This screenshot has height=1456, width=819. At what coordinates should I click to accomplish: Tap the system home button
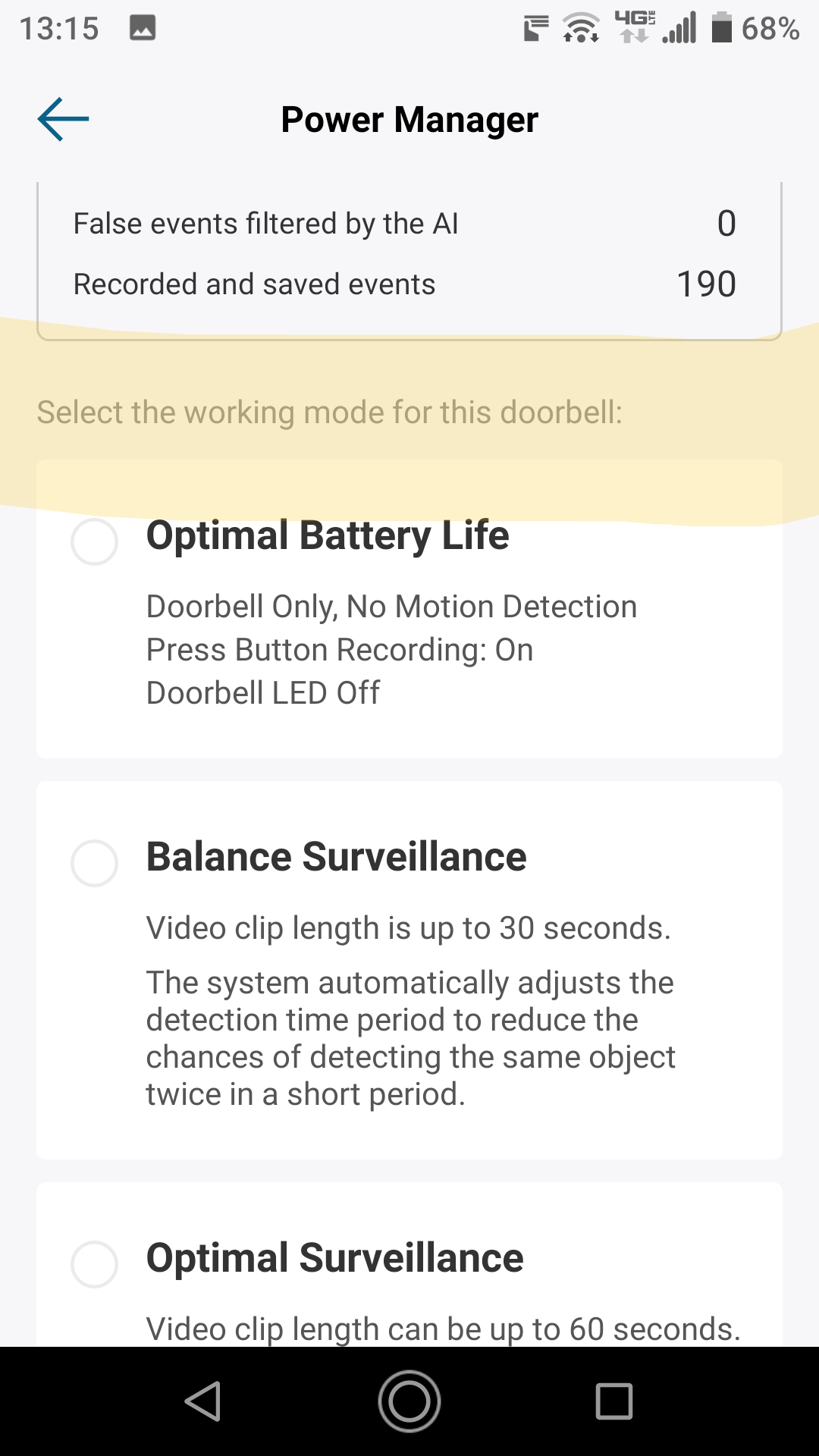409,1401
